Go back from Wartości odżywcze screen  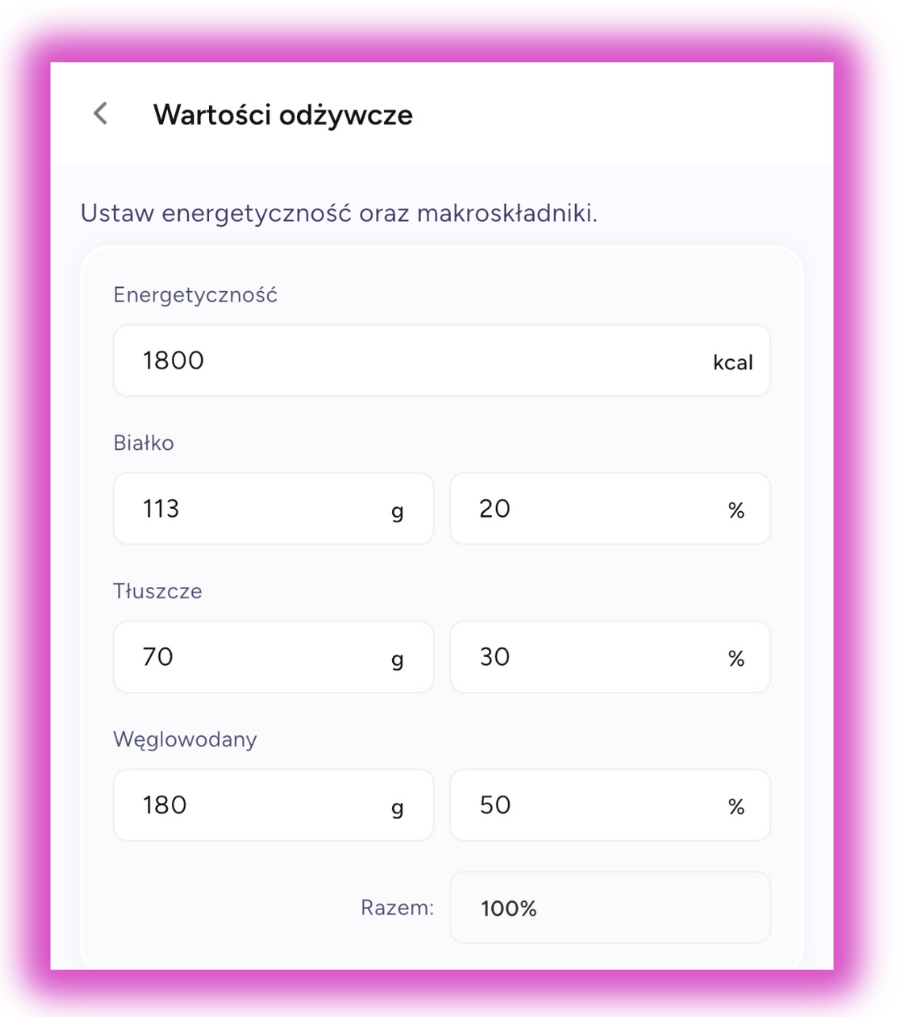100,114
